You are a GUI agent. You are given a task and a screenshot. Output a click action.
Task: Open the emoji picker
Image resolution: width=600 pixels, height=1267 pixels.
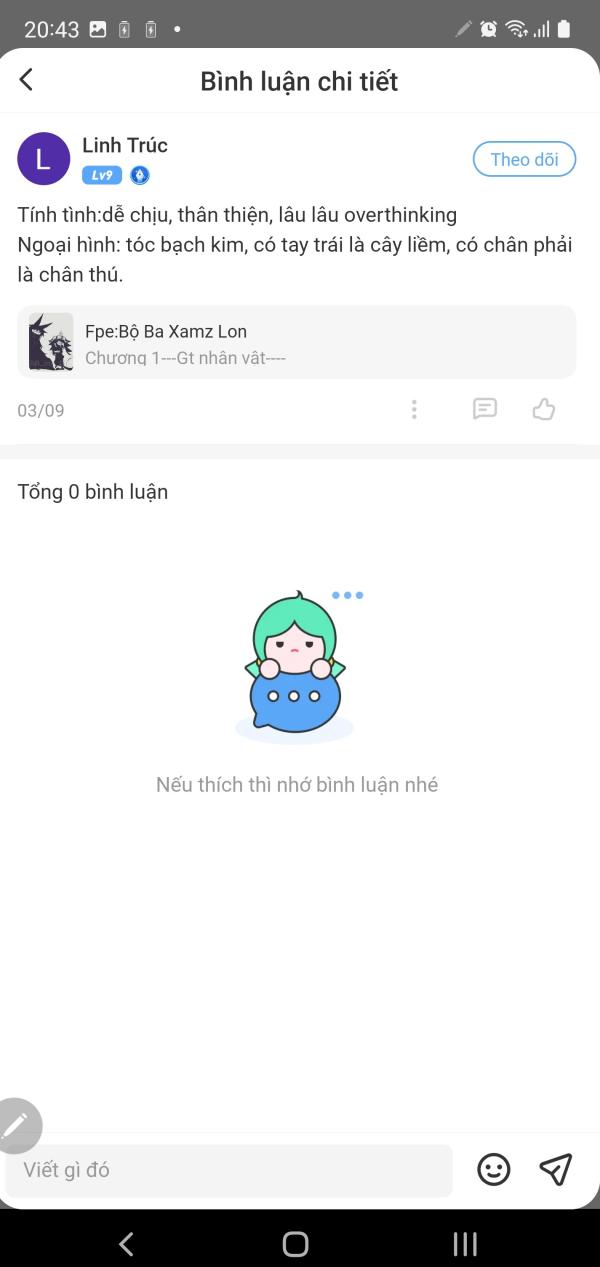(x=493, y=1169)
